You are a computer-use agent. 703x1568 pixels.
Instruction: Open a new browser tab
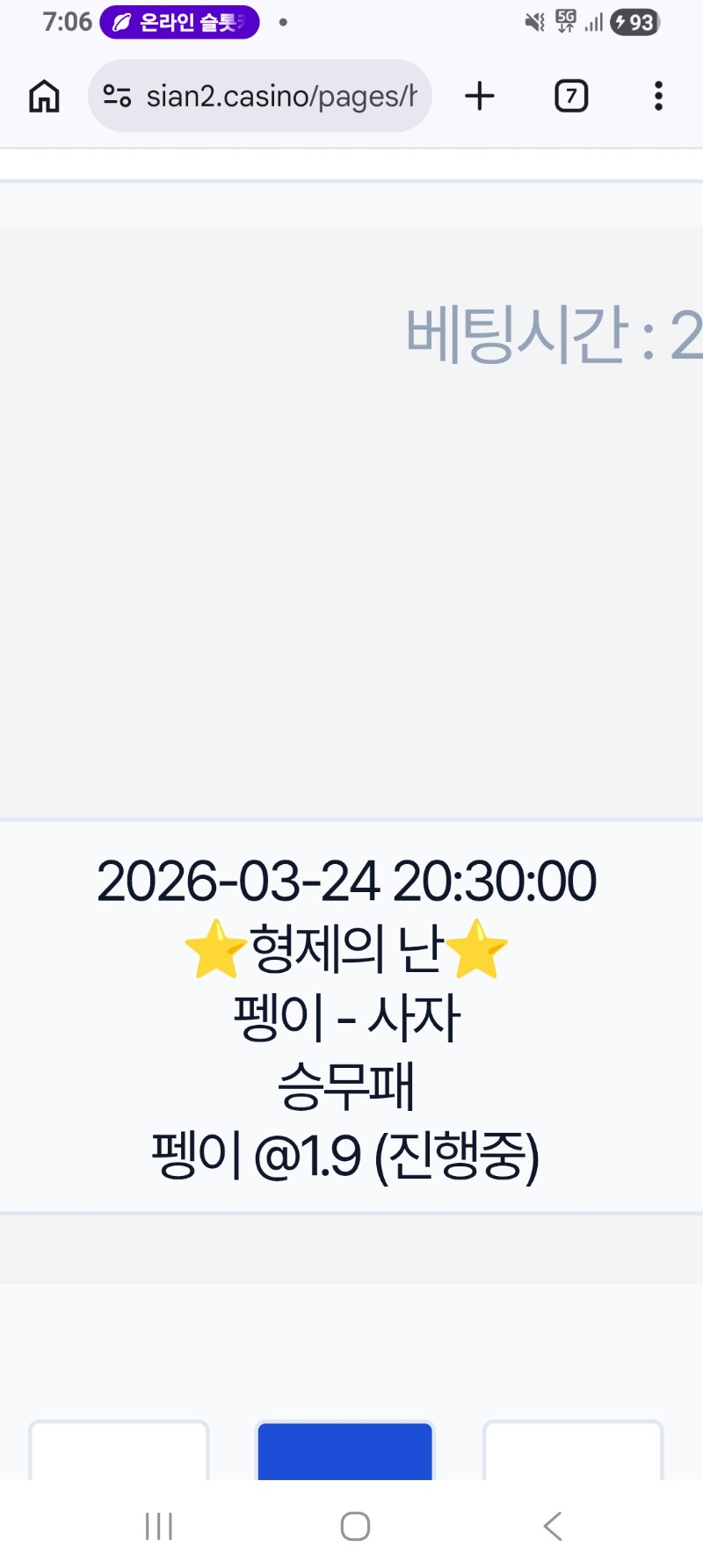point(480,96)
